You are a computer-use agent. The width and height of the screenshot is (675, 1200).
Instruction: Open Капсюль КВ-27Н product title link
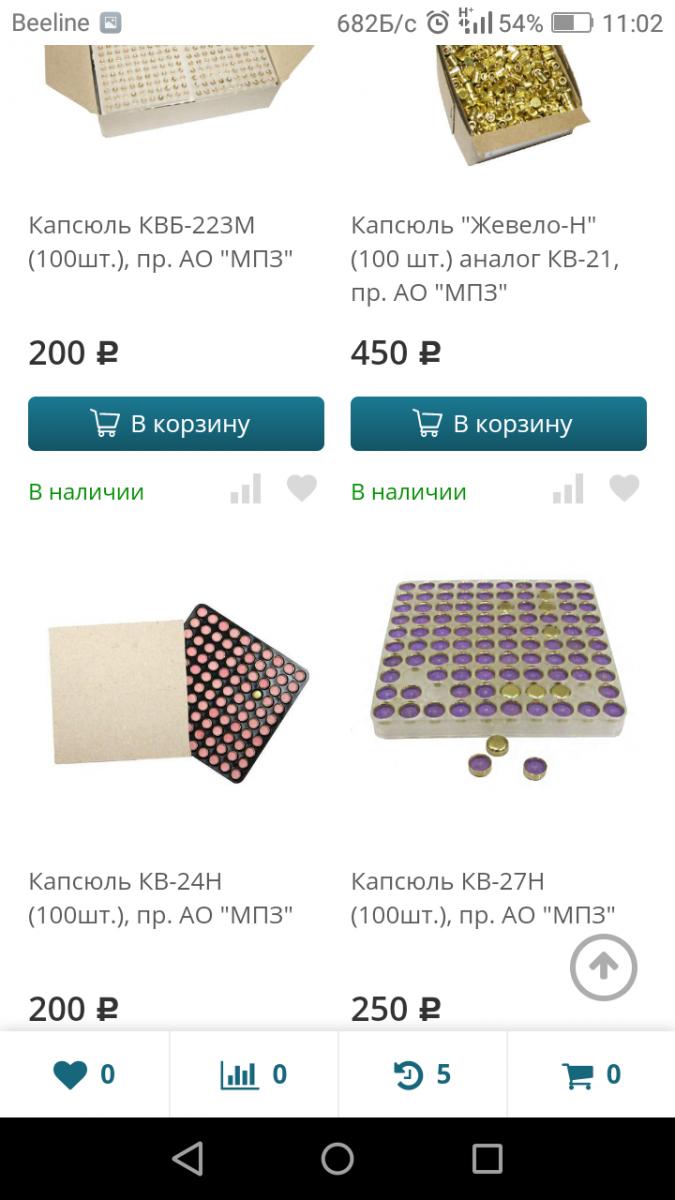(x=482, y=898)
